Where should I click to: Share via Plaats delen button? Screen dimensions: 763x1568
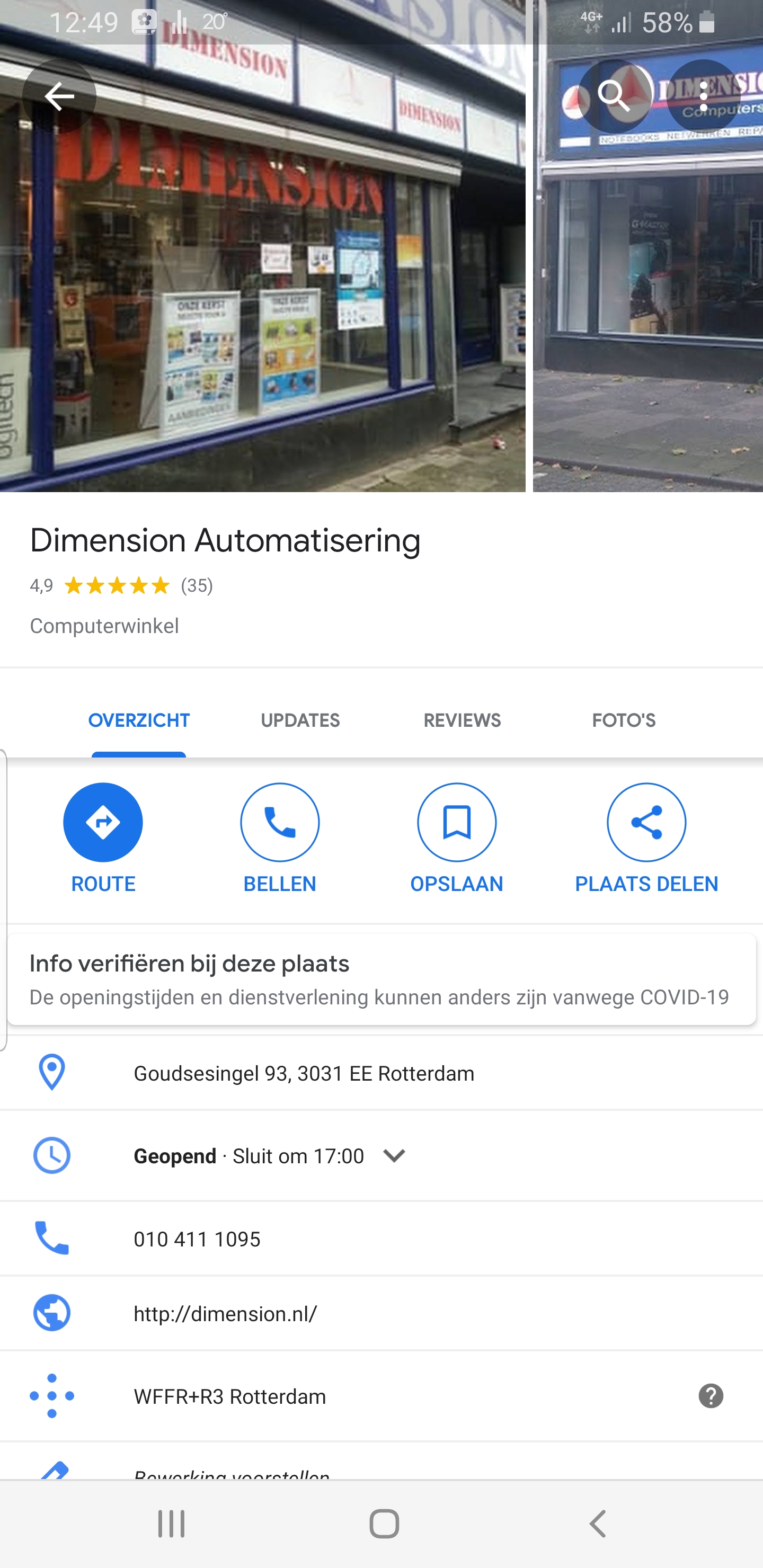click(646, 838)
